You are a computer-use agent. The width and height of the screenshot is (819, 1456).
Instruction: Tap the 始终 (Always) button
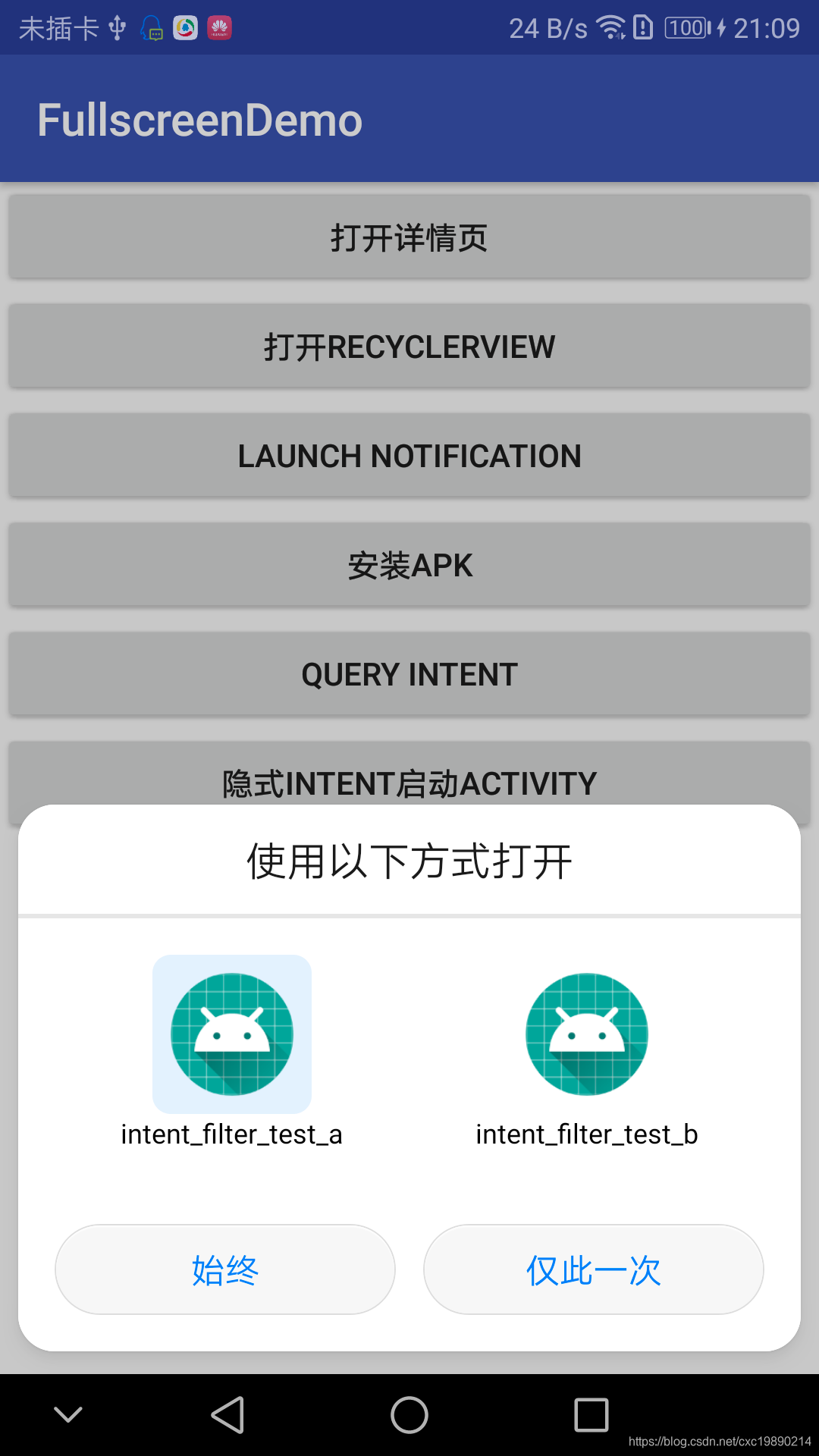pos(225,1269)
